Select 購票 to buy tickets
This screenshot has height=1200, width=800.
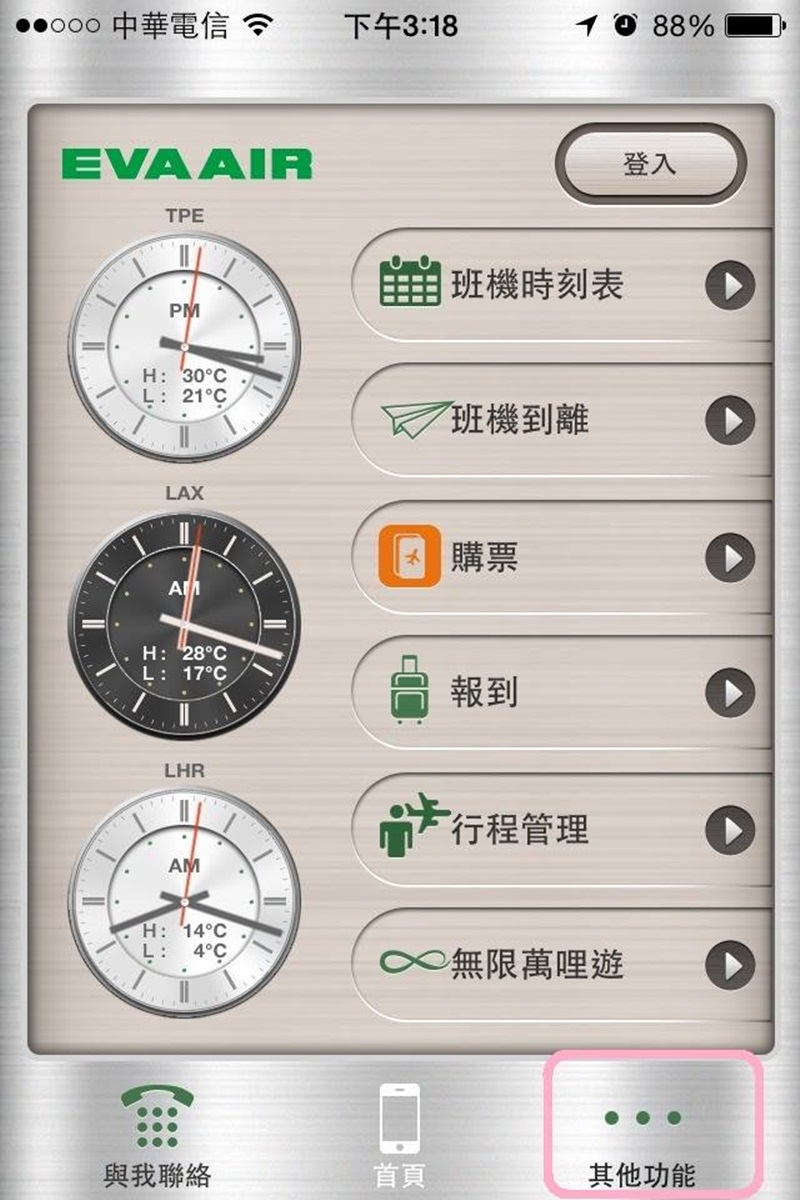pyautogui.click(x=560, y=556)
